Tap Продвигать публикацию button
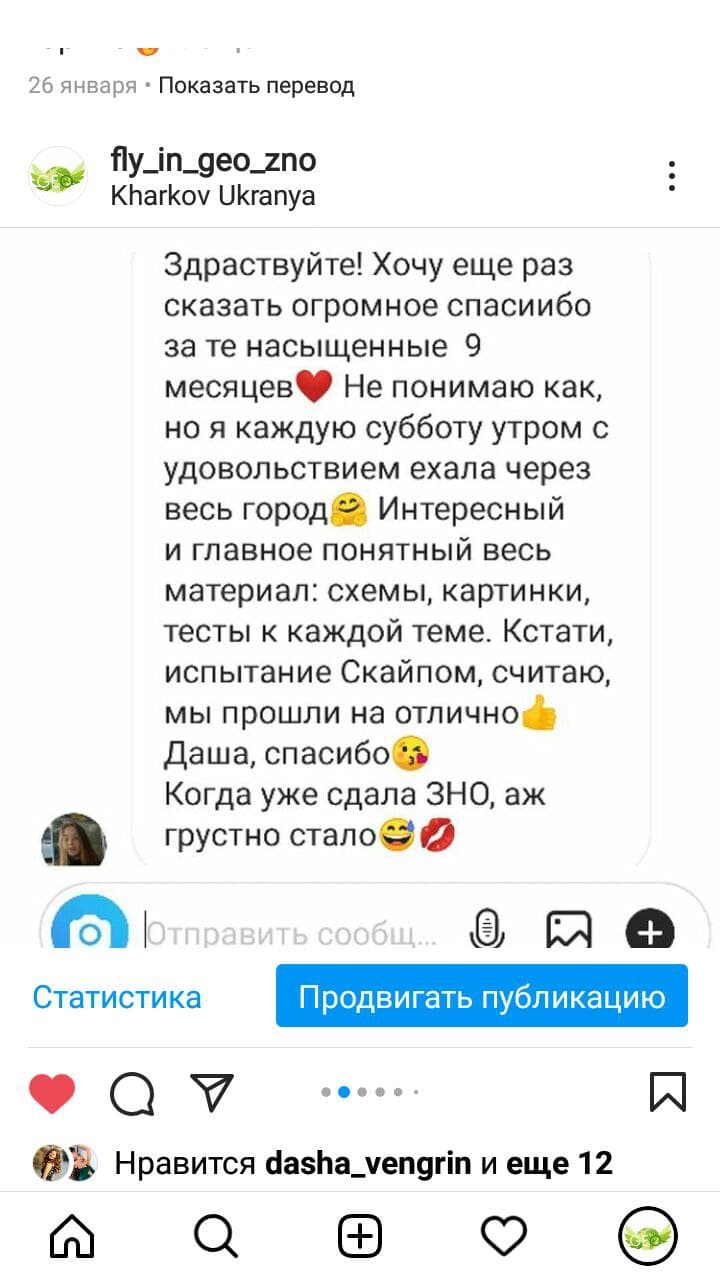This screenshot has width=720, height=1280. (482, 996)
